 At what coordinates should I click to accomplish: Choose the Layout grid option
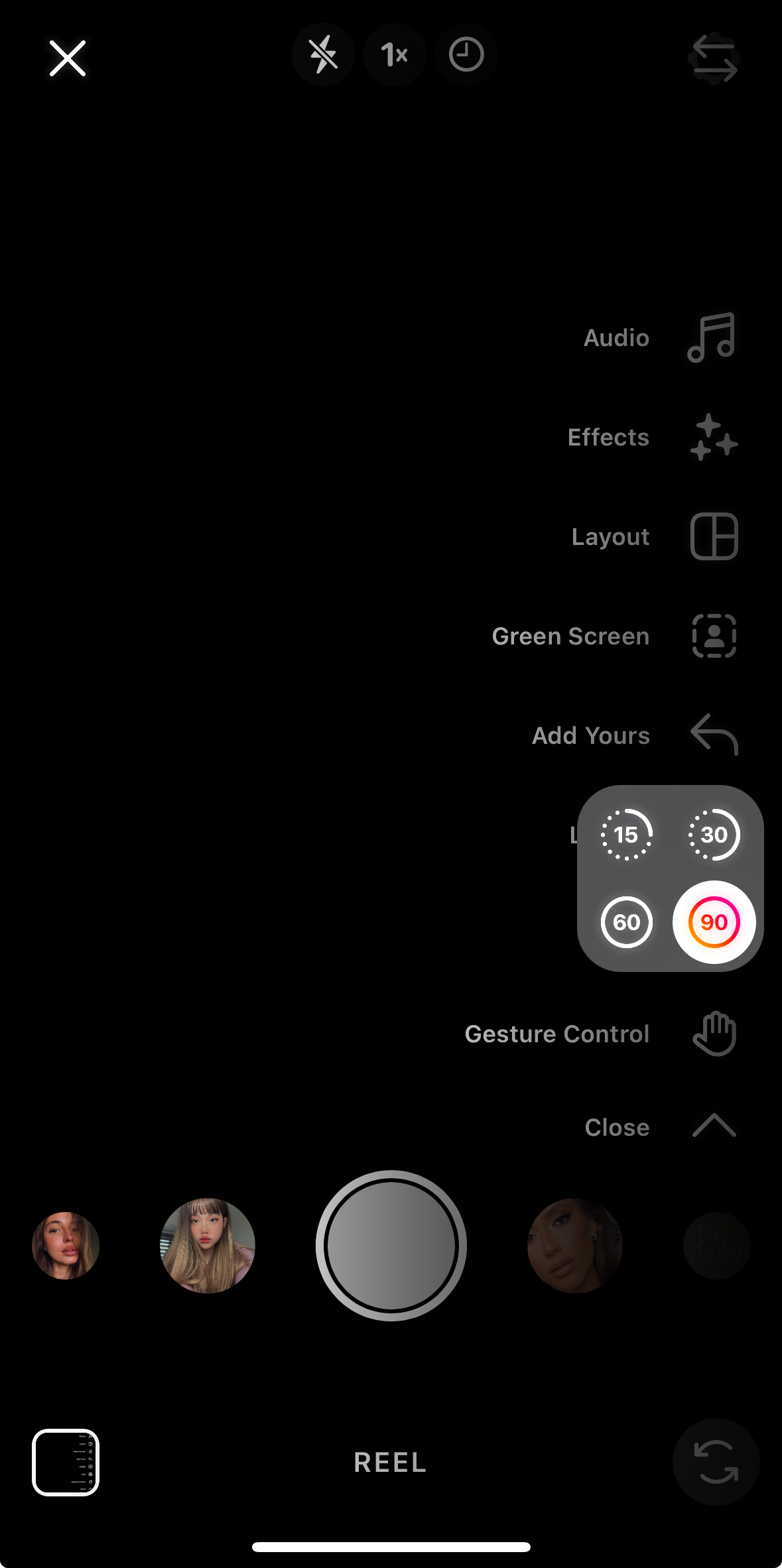click(x=714, y=536)
